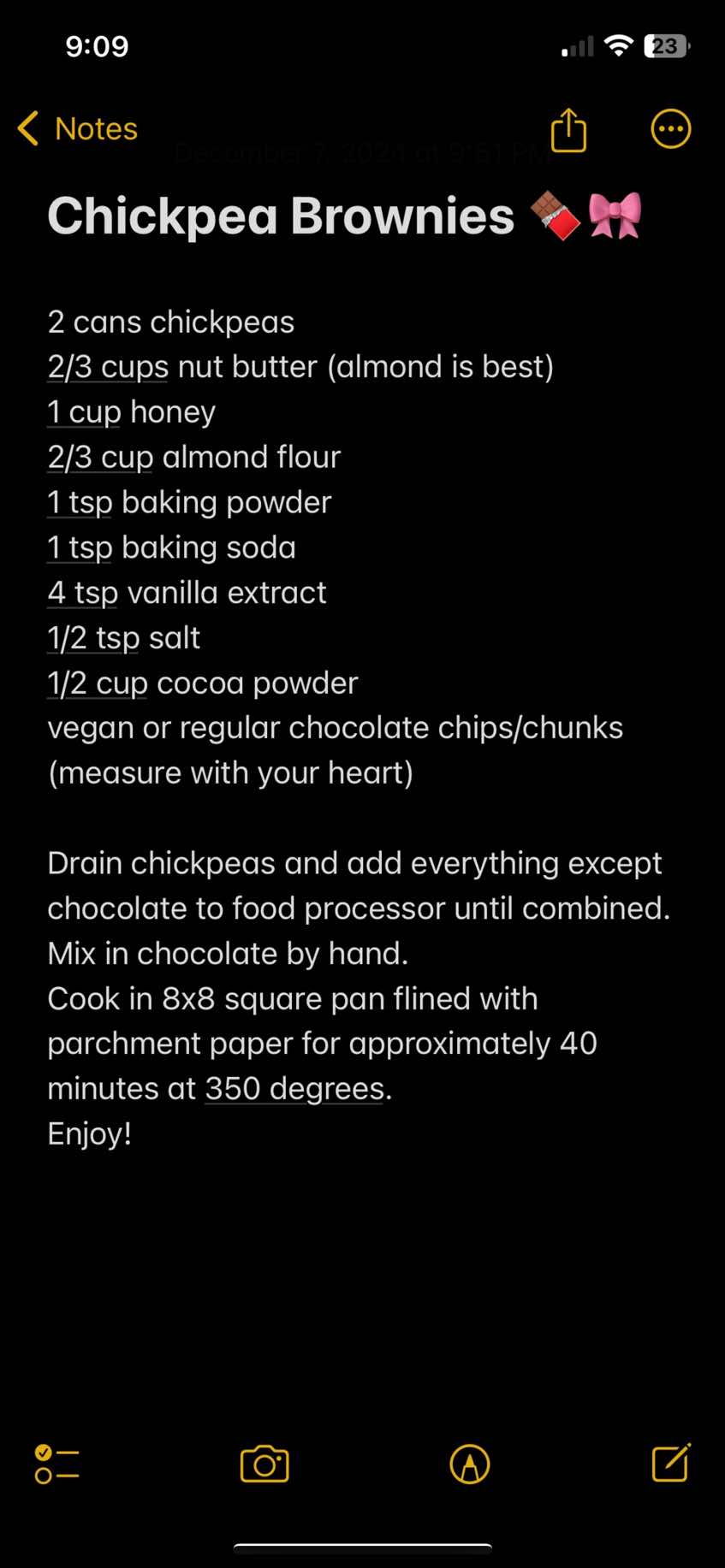Tap the underlined 350 degrees text
This screenshot has width=725, height=1568.
point(294,1089)
